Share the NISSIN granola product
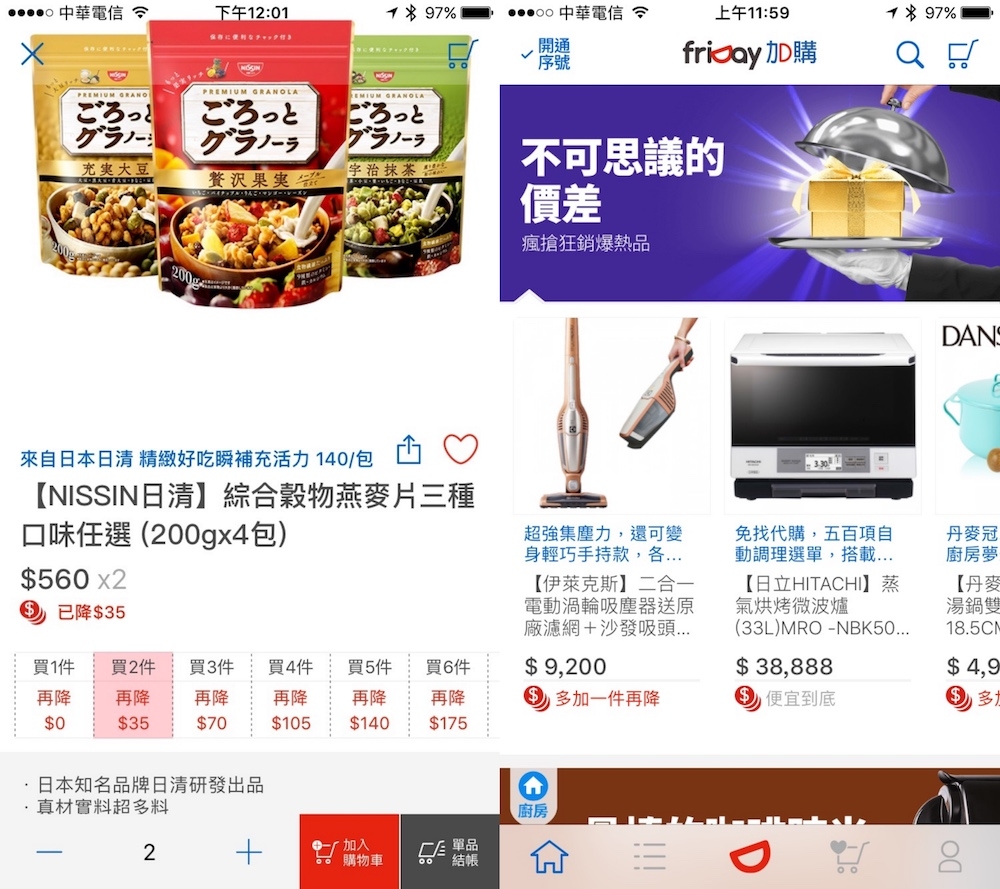Image resolution: width=1000 pixels, height=889 pixels. (409, 451)
